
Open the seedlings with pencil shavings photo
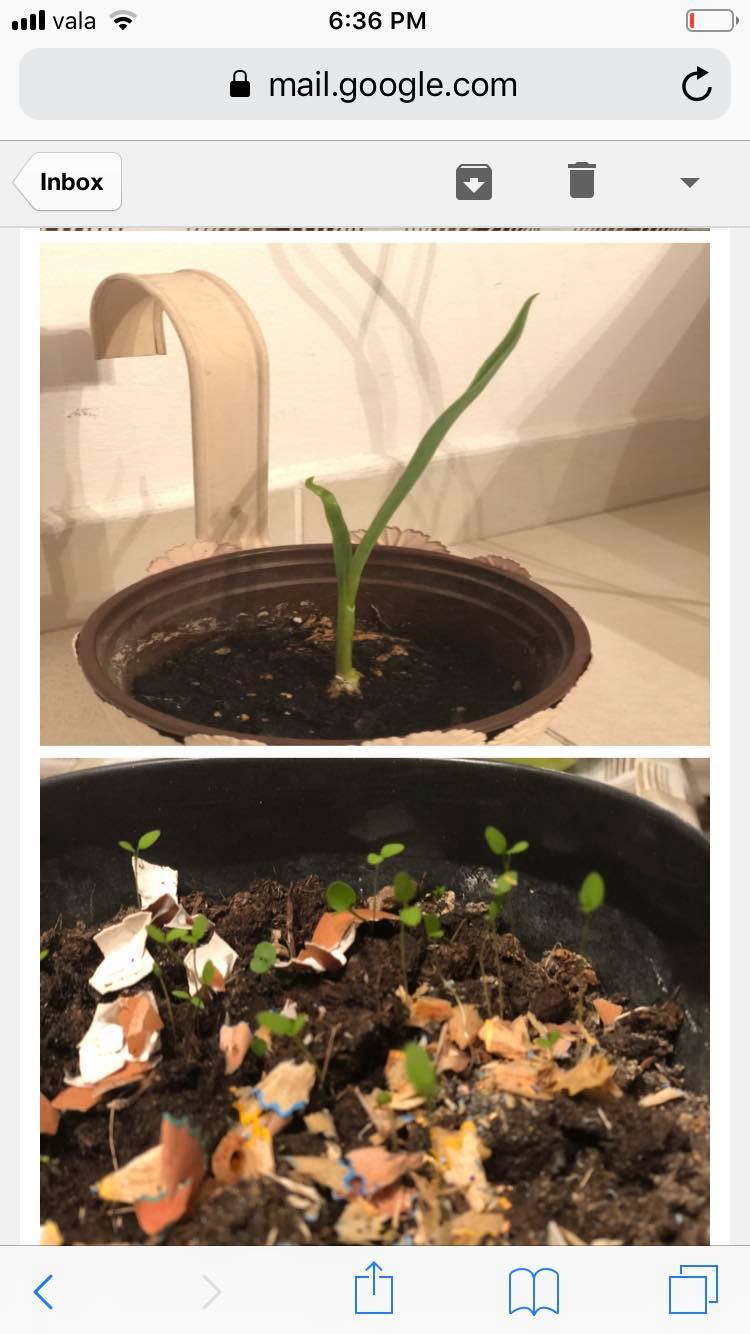tap(375, 1001)
